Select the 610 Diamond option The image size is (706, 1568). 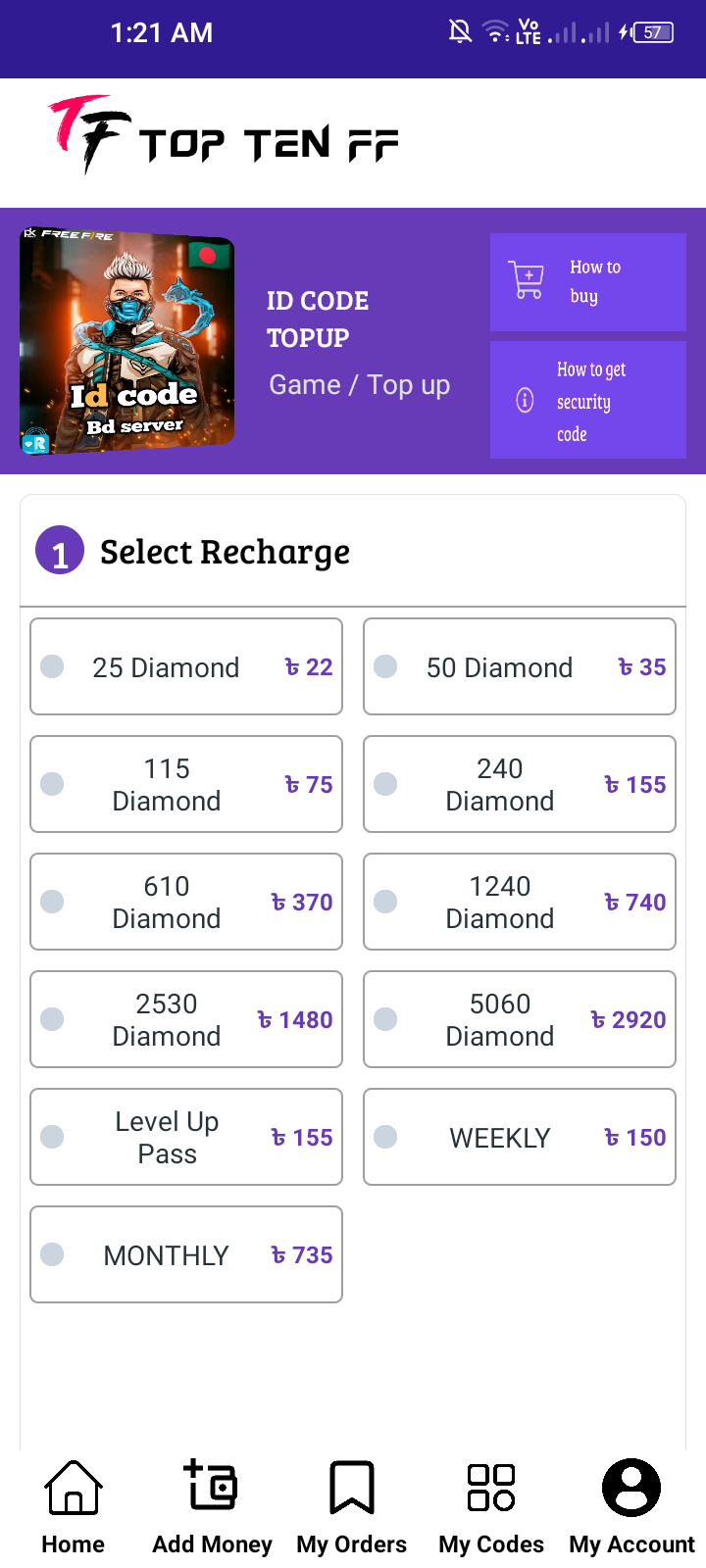click(186, 902)
